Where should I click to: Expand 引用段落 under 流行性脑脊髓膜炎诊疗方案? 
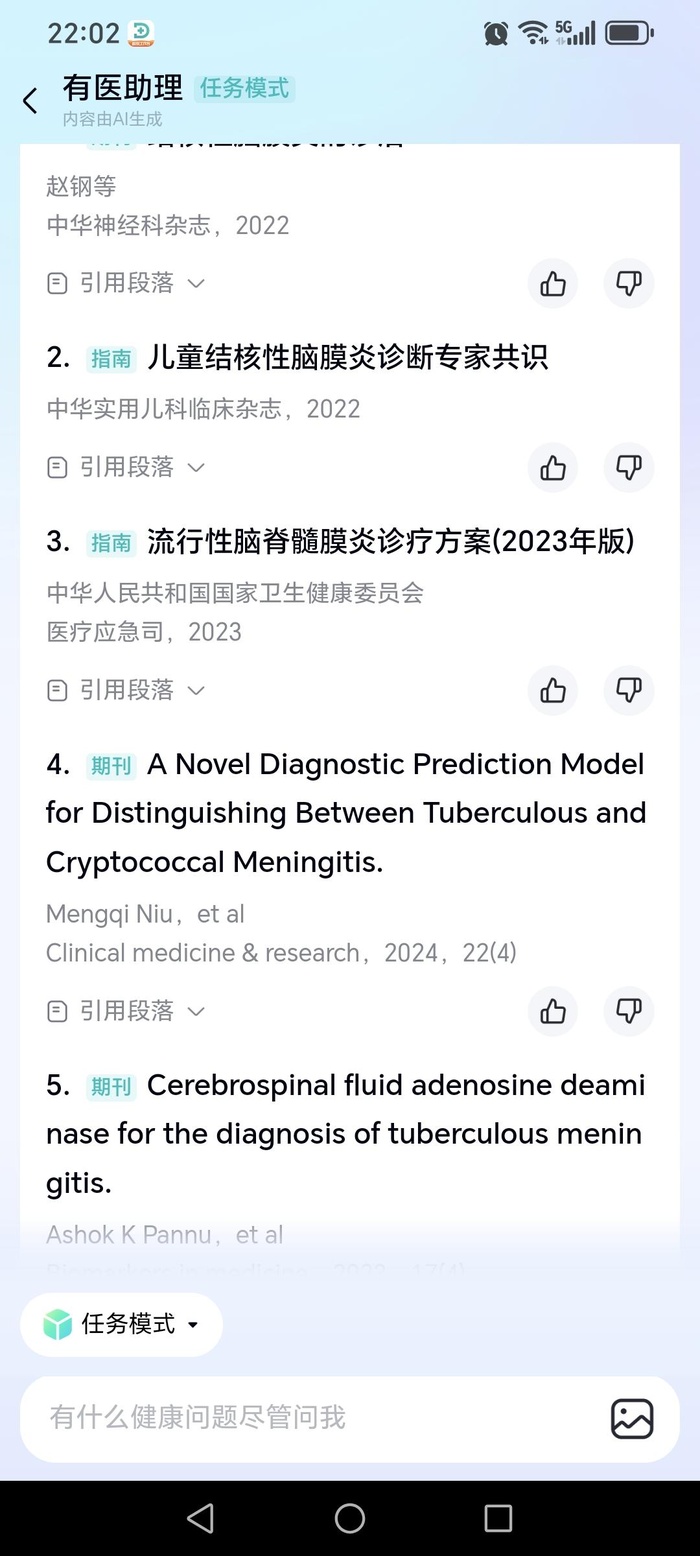[127, 691]
